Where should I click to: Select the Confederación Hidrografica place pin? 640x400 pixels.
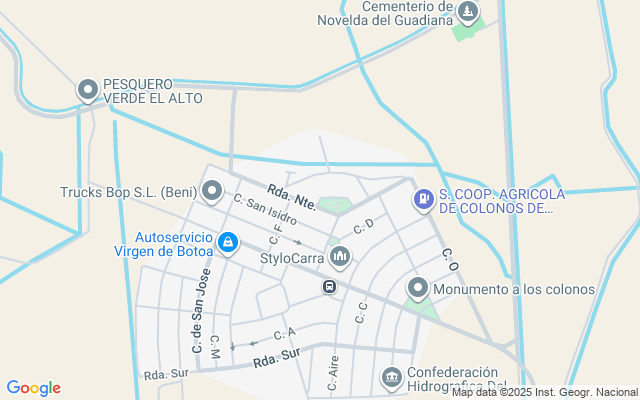pos(391,377)
